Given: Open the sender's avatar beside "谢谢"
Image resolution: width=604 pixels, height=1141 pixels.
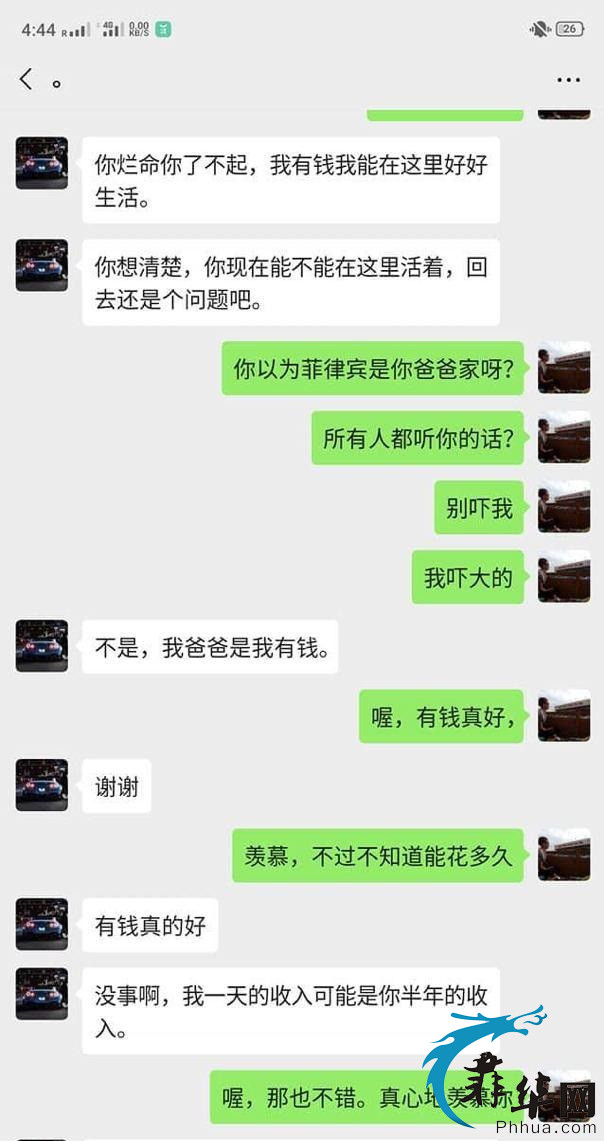Looking at the screenshot, I should coord(42,785).
